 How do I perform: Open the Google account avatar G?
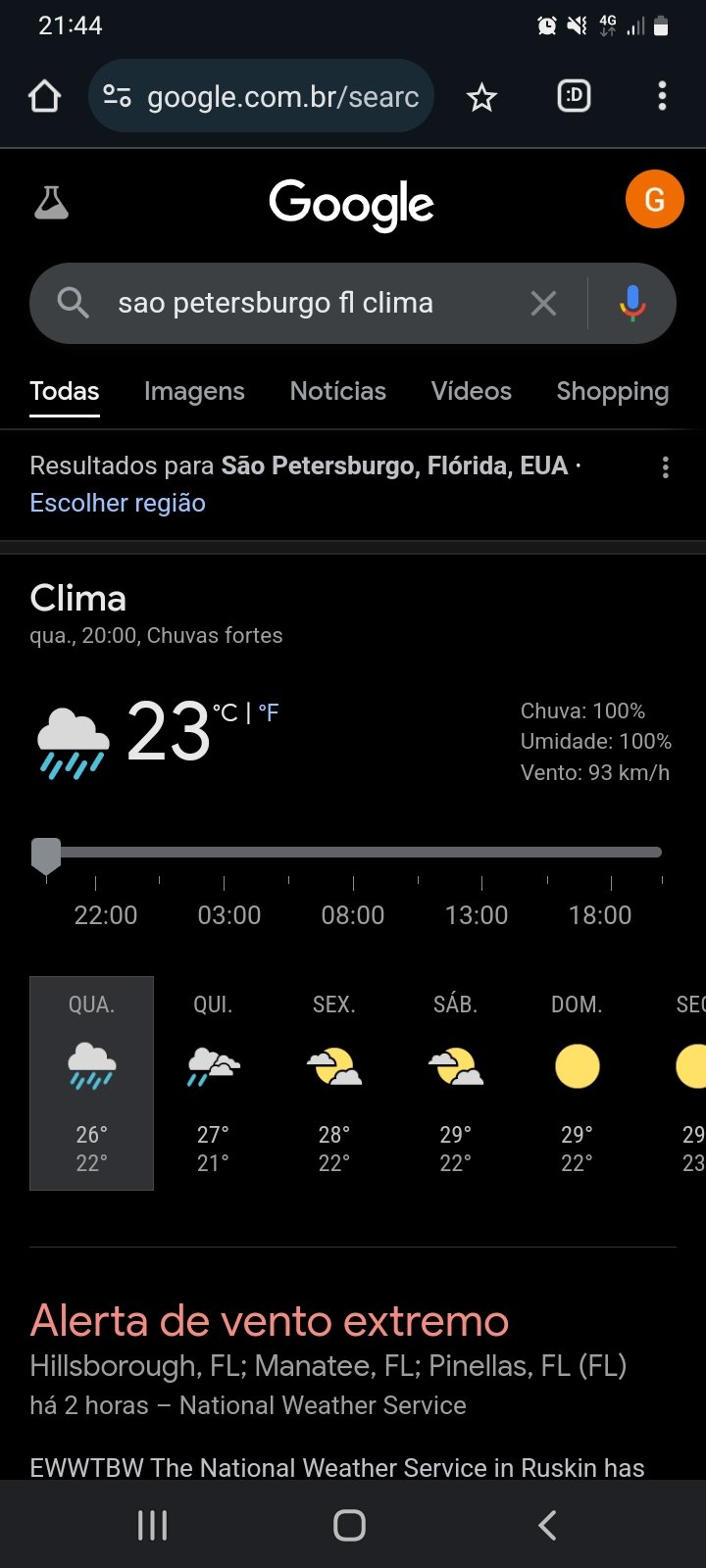click(654, 199)
